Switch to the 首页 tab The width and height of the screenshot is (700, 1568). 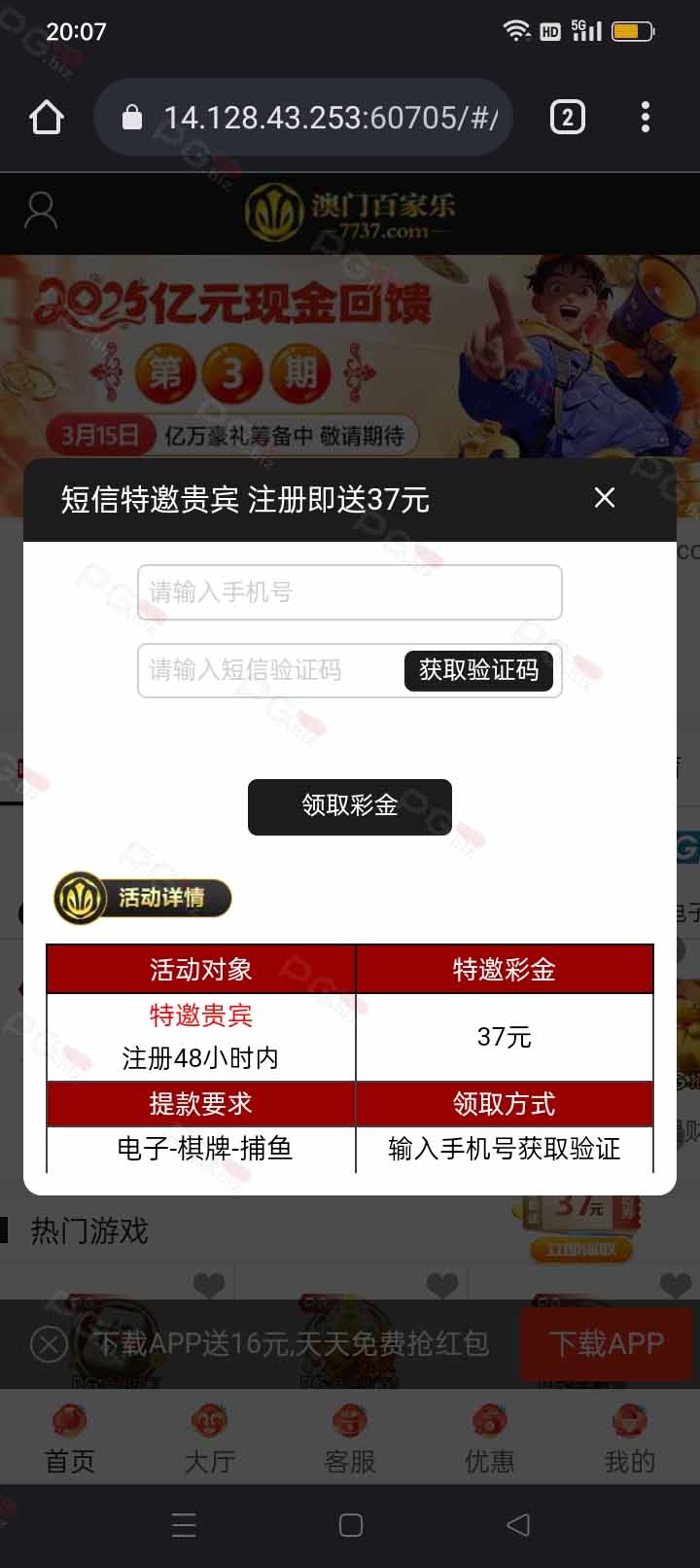pos(70,1439)
